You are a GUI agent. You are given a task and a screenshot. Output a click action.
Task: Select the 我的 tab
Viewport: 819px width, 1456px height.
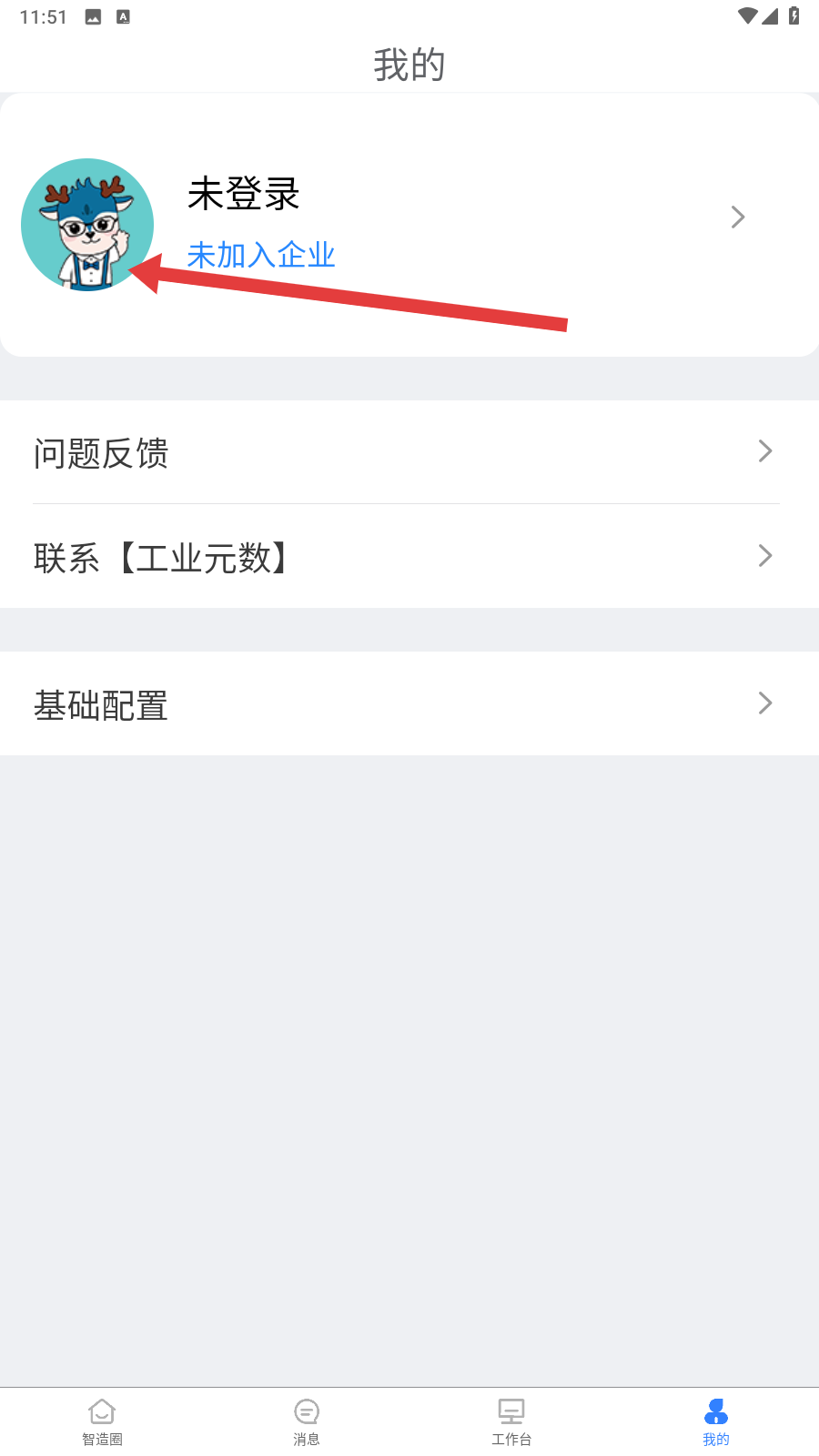pyautogui.click(x=716, y=1422)
